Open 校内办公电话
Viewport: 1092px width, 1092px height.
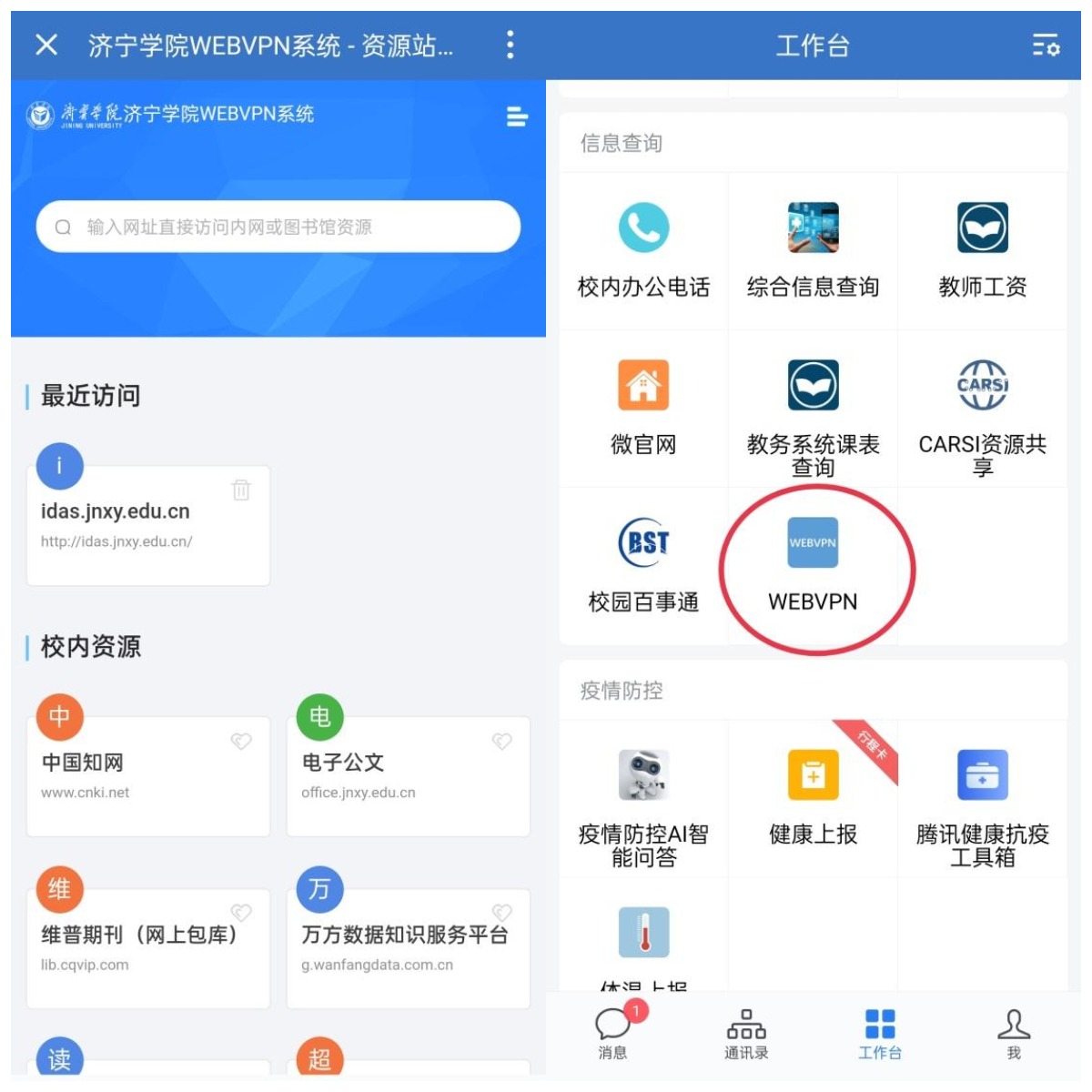click(643, 250)
